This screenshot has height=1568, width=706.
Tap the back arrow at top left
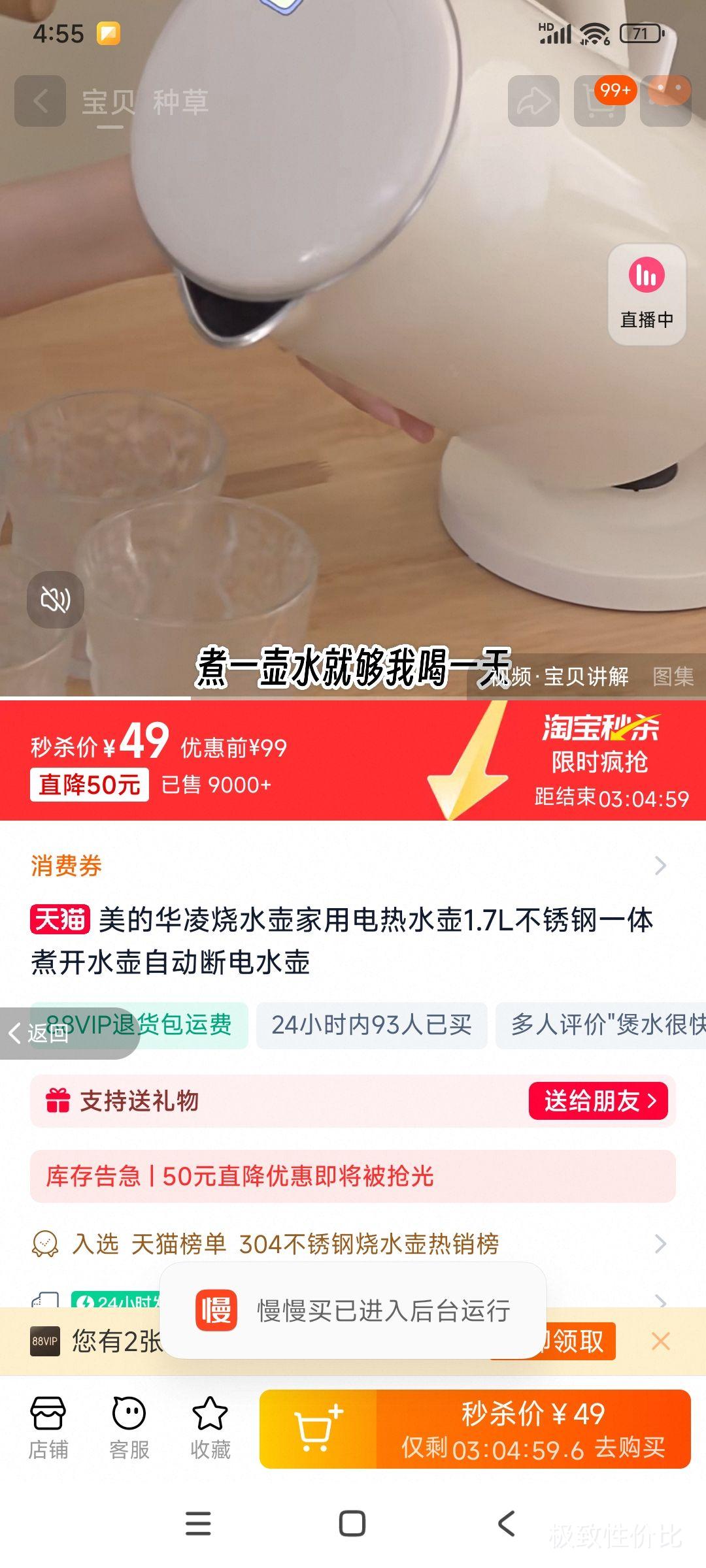(x=41, y=99)
